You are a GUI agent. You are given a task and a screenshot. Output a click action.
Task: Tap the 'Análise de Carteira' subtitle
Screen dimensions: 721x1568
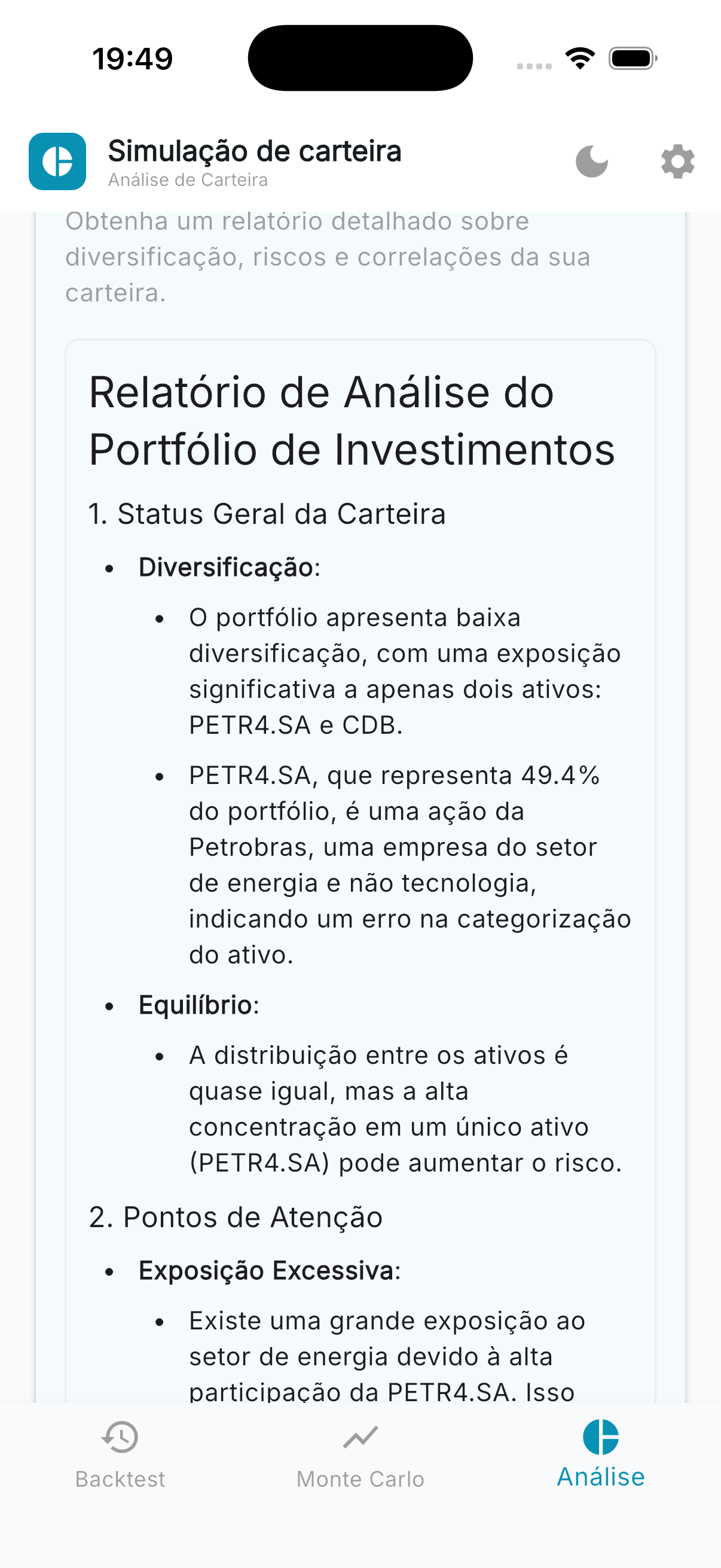187,179
